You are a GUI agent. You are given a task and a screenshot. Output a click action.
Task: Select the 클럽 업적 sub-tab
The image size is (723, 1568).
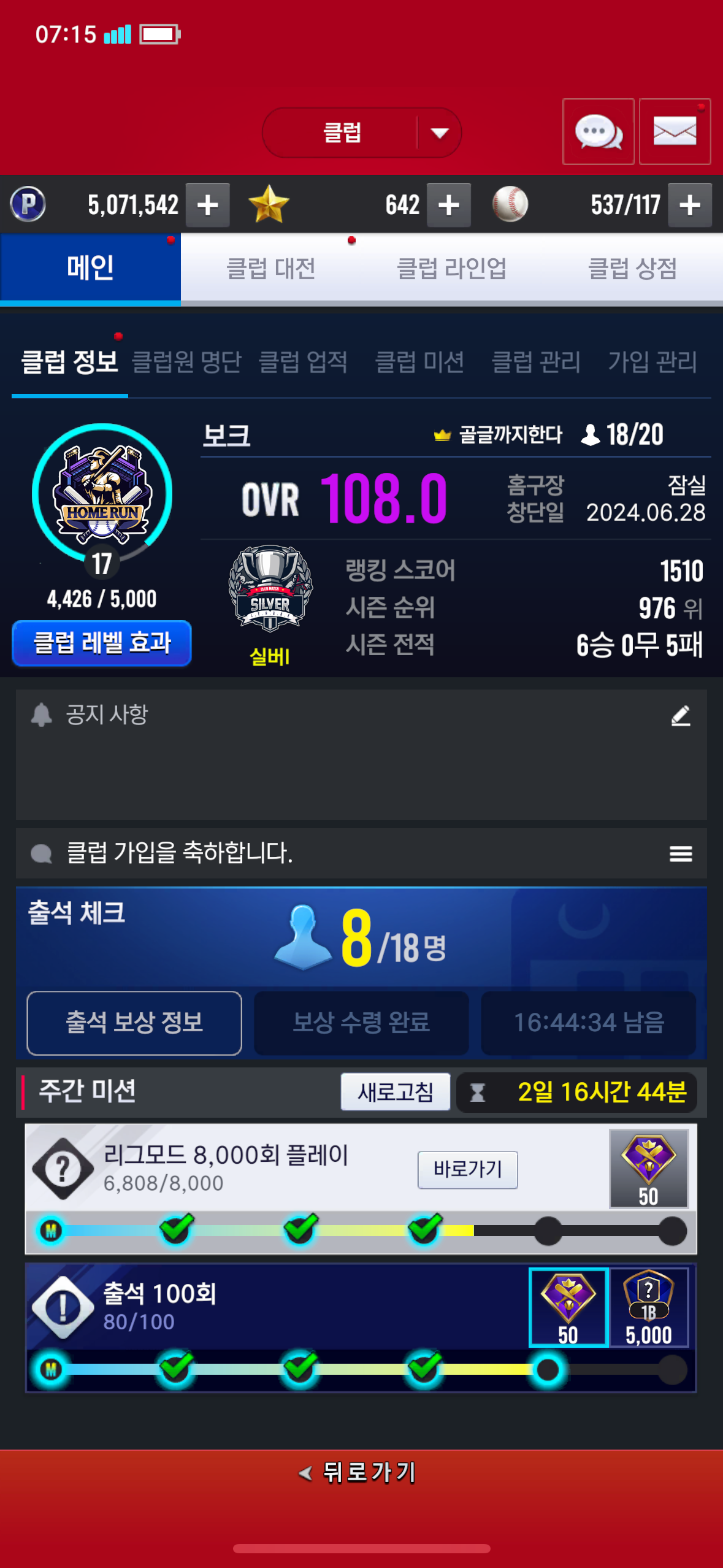(303, 362)
